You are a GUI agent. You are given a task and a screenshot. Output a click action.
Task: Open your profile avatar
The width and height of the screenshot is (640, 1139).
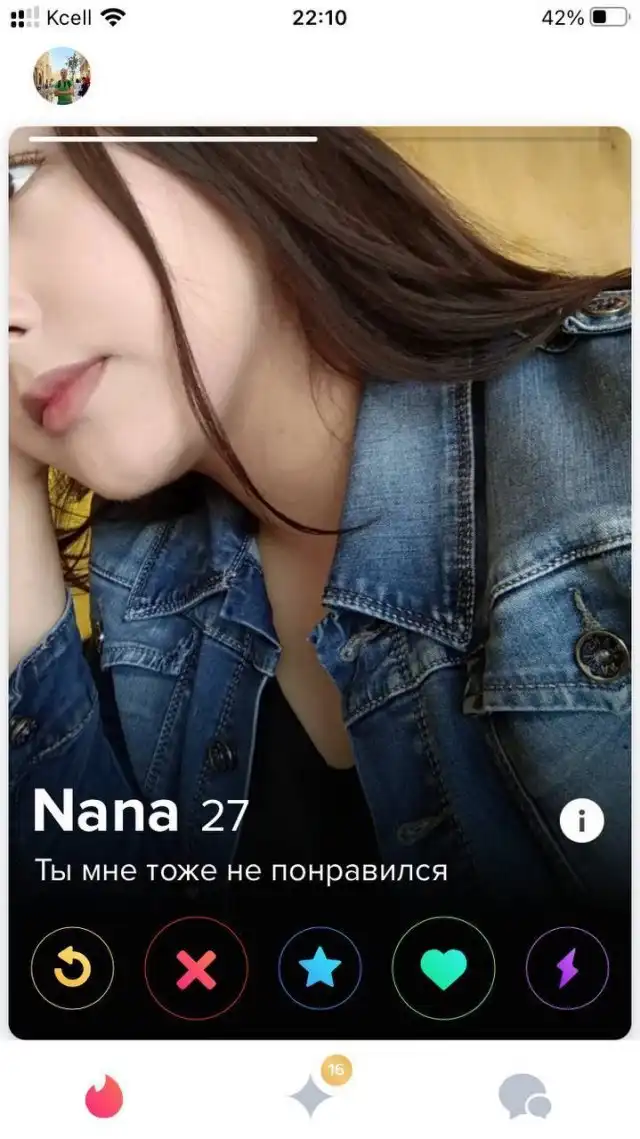[x=62, y=76]
